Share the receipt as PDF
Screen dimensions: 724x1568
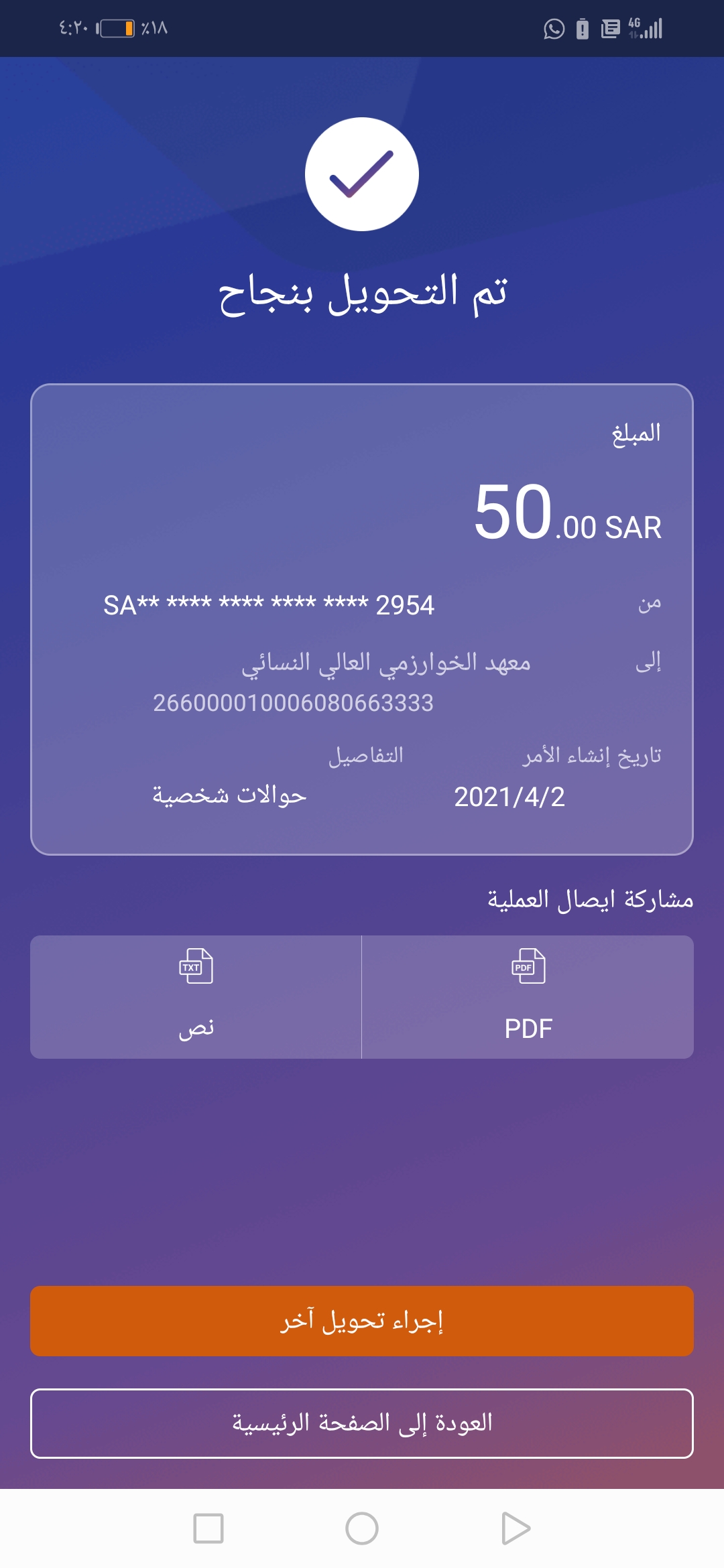(x=528, y=996)
